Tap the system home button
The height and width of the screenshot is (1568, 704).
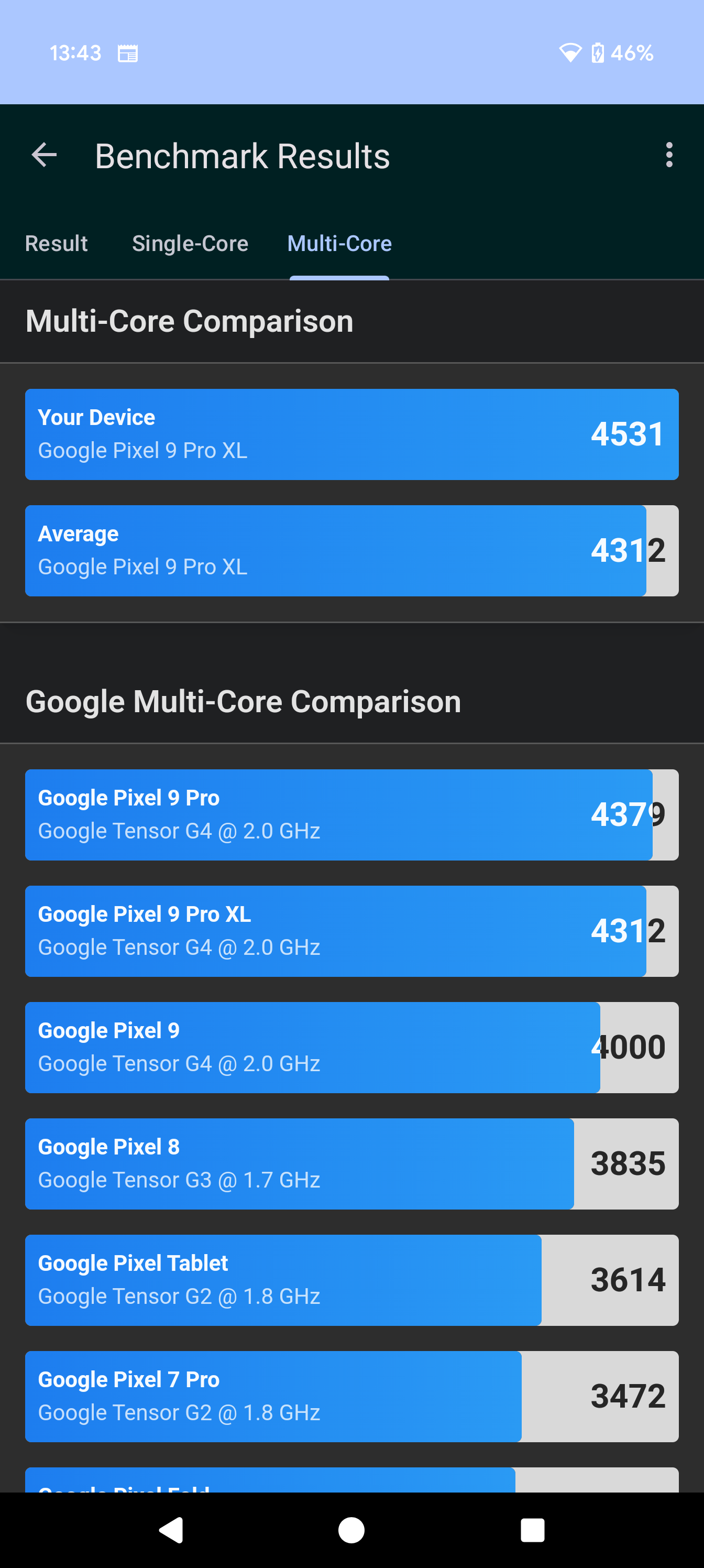click(x=351, y=1530)
